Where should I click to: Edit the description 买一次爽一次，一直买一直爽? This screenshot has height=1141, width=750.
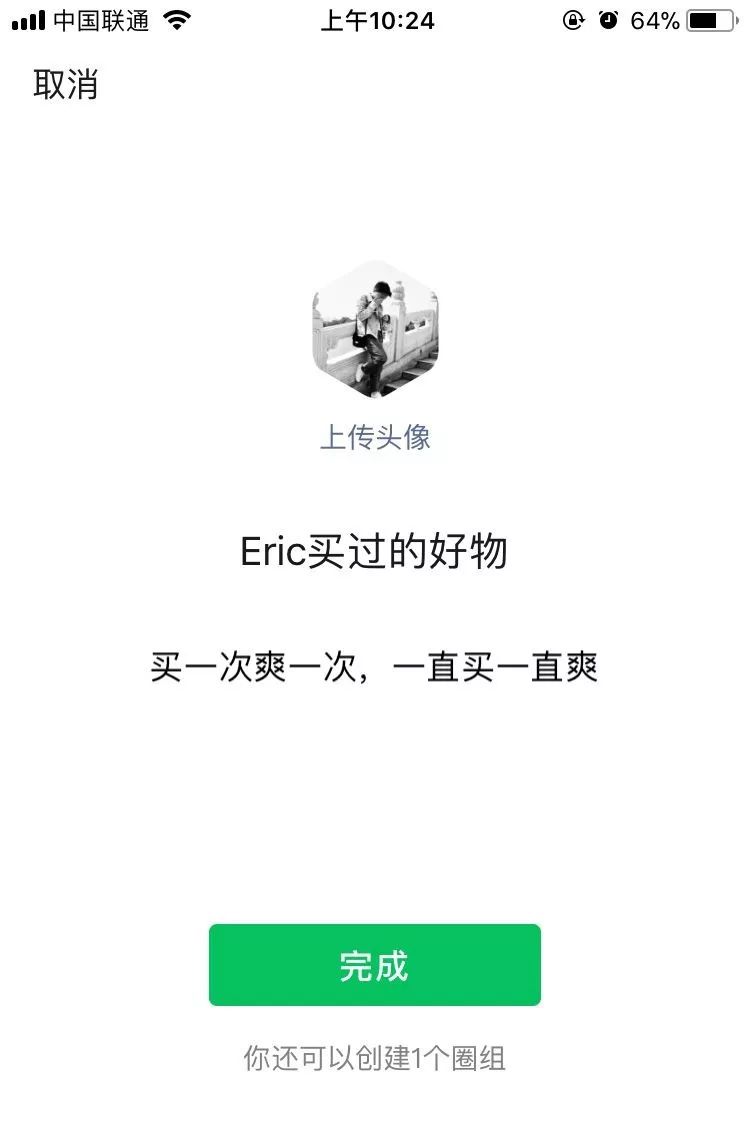tap(374, 666)
